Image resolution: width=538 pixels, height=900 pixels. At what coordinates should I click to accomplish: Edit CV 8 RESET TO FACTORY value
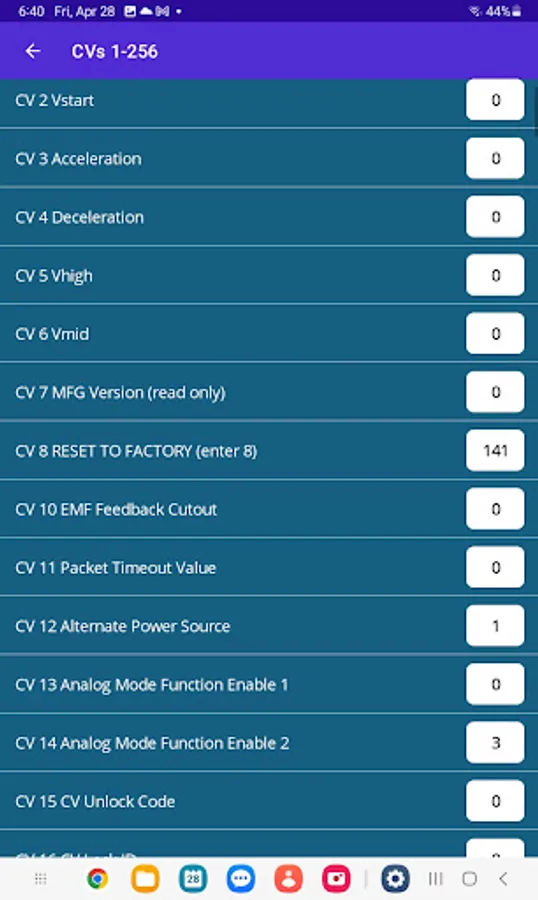tap(495, 451)
